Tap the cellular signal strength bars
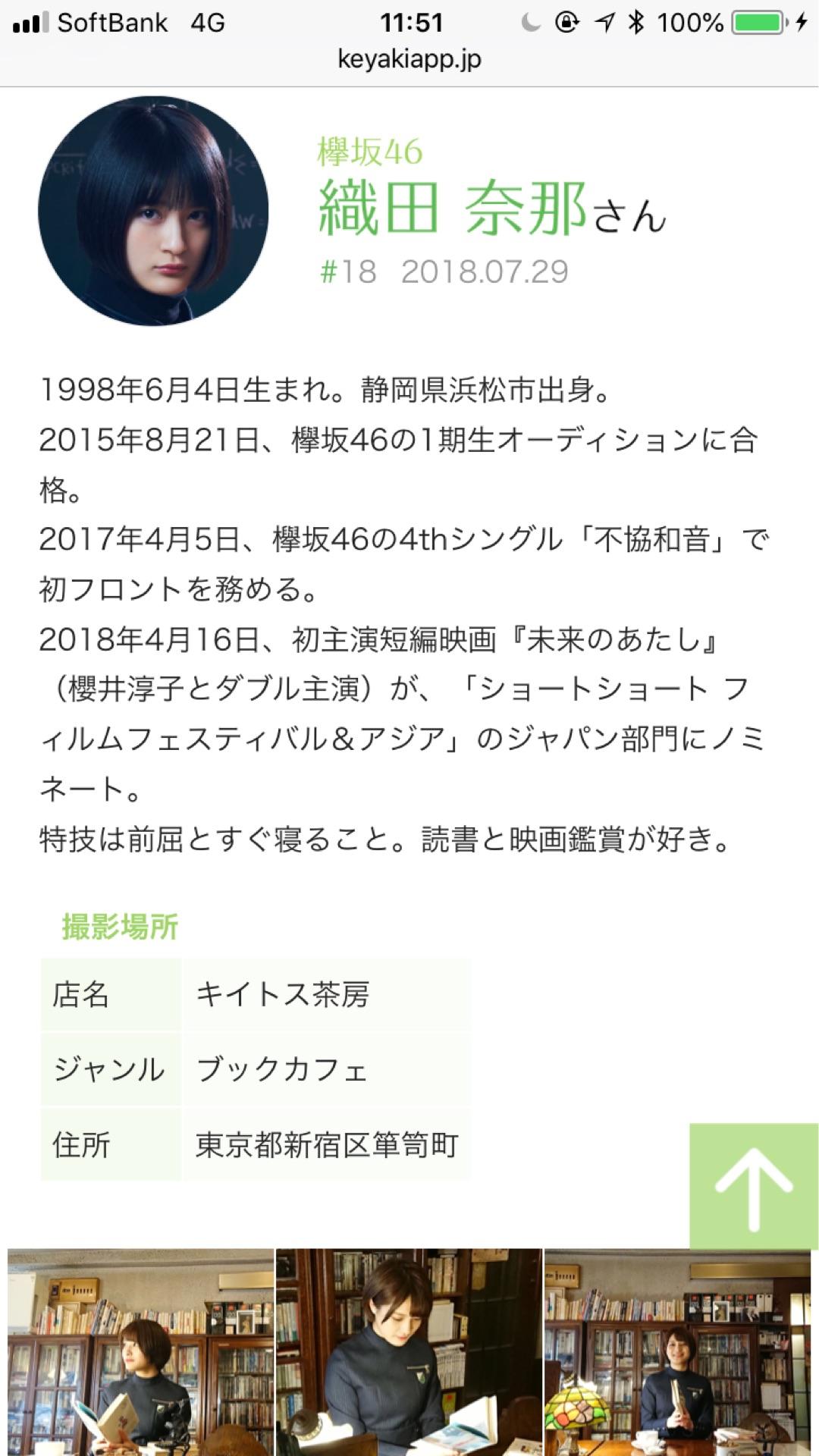 (x=32, y=23)
